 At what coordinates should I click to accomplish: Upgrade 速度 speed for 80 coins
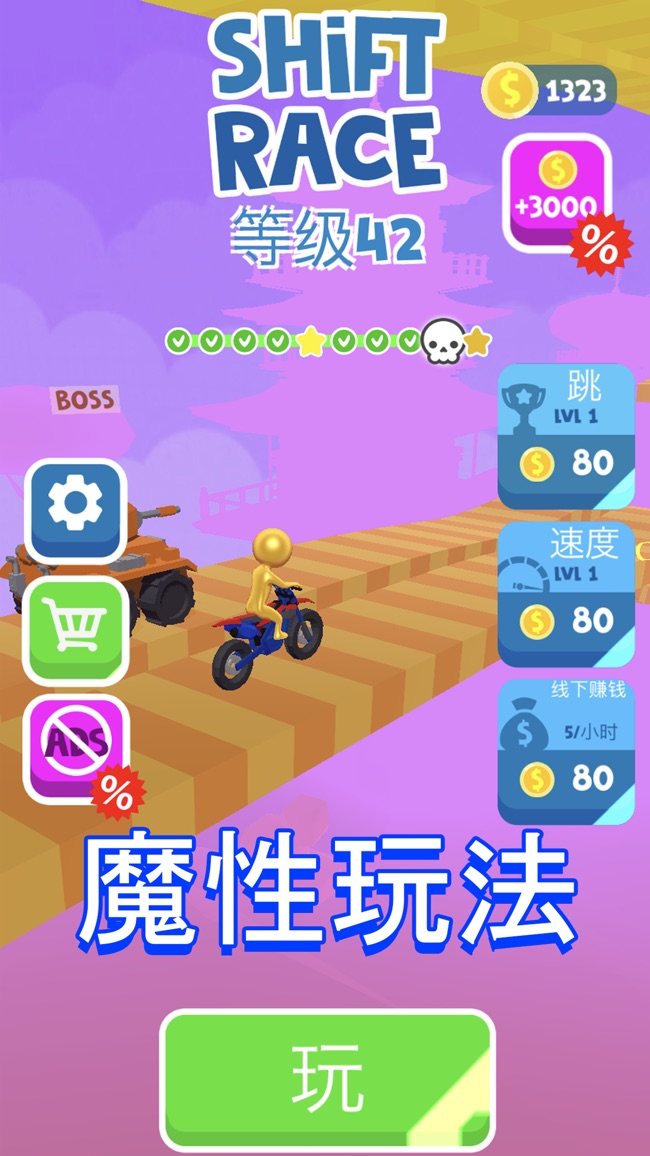(x=566, y=594)
